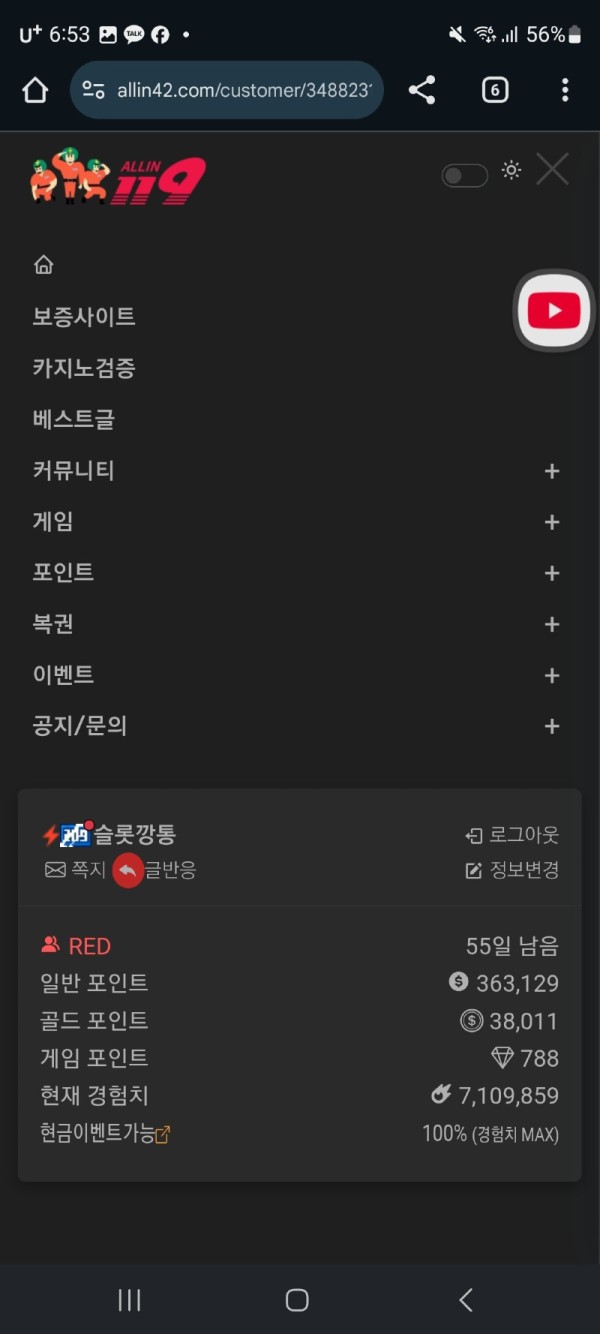The width and height of the screenshot is (600, 1334).
Task: Share this page from browser toolbar
Action: click(x=422, y=90)
